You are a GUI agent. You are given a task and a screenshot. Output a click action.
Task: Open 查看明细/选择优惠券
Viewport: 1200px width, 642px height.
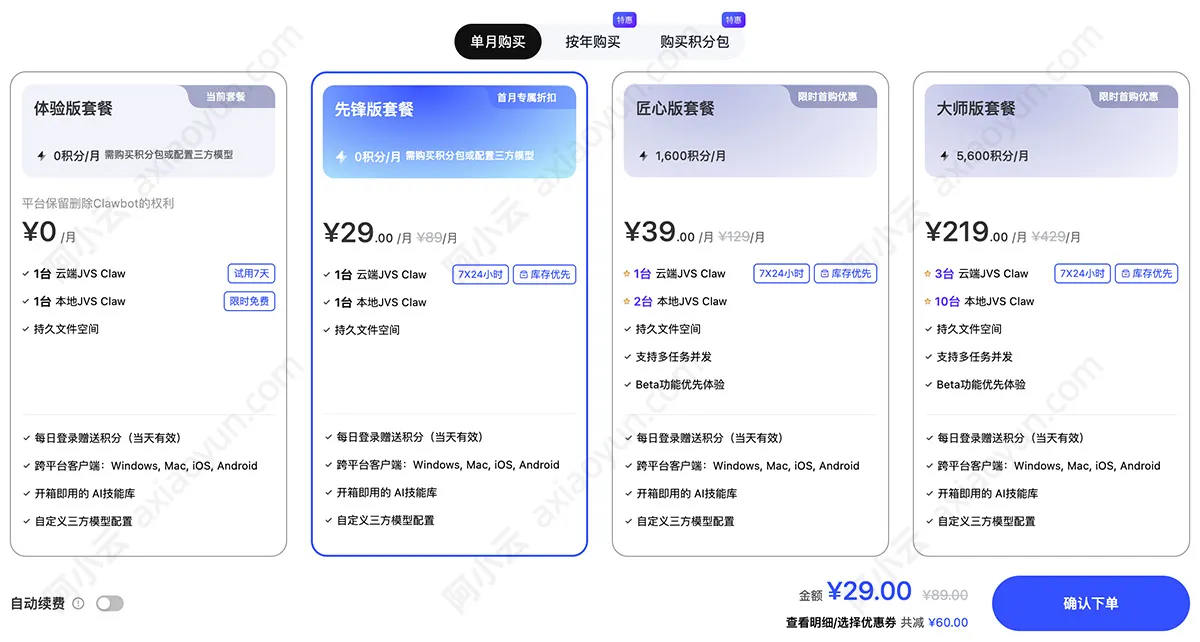click(840, 622)
